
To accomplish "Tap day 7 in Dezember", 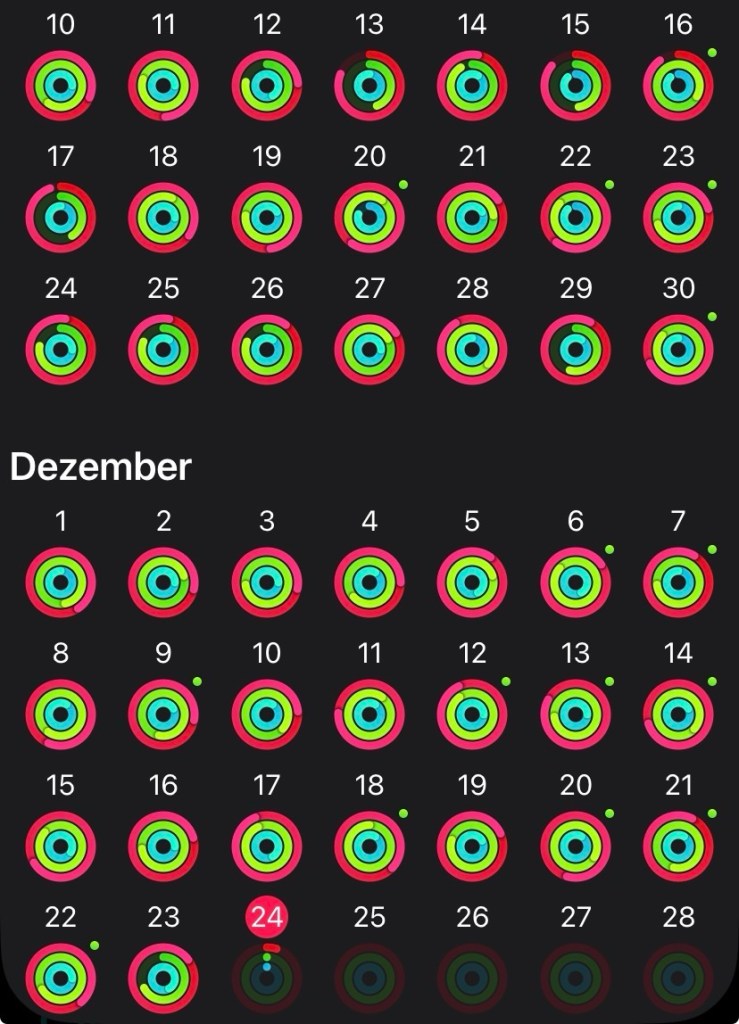I will coord(678,582).
